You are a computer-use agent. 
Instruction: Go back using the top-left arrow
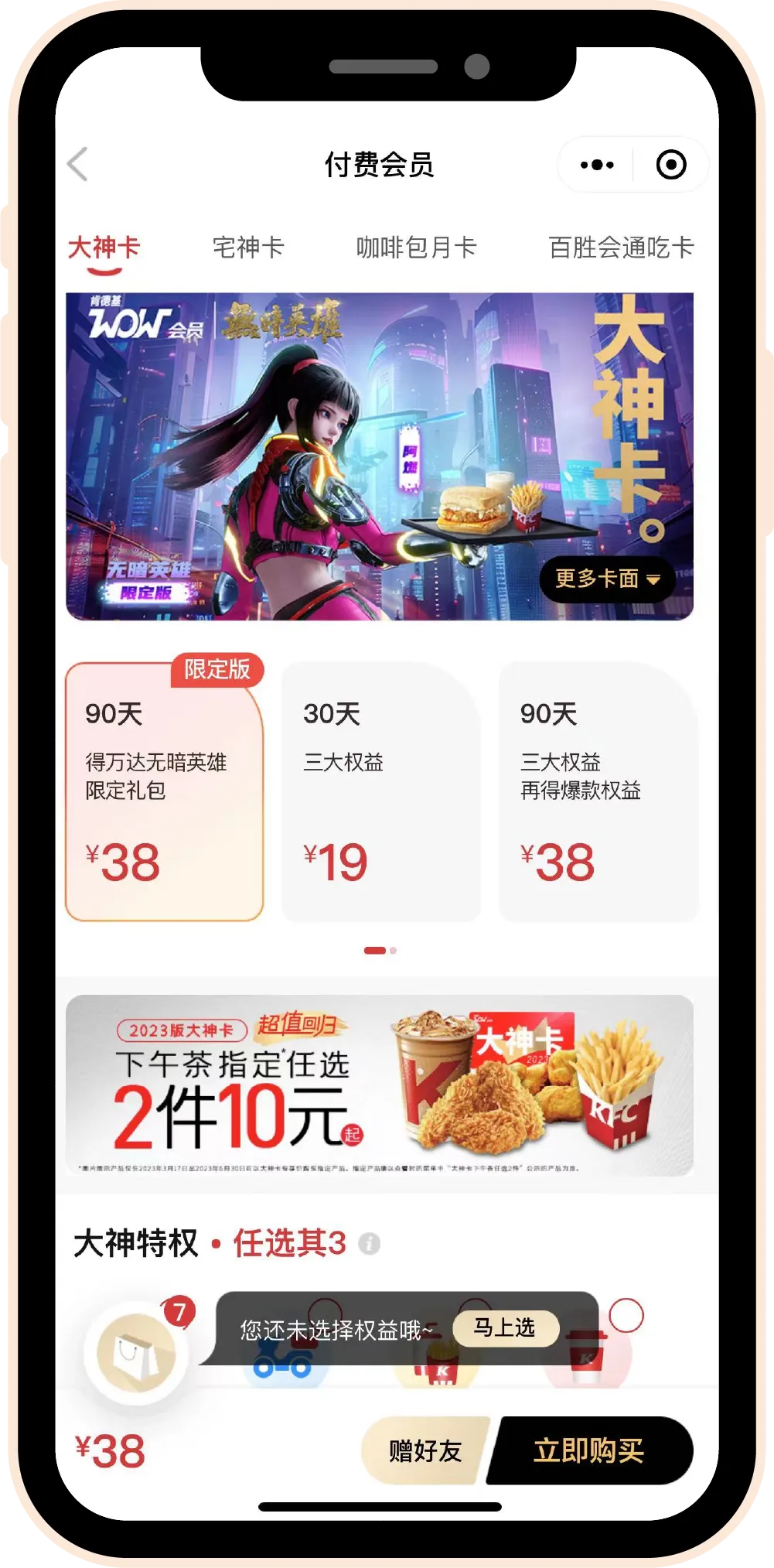pos(78,164)
